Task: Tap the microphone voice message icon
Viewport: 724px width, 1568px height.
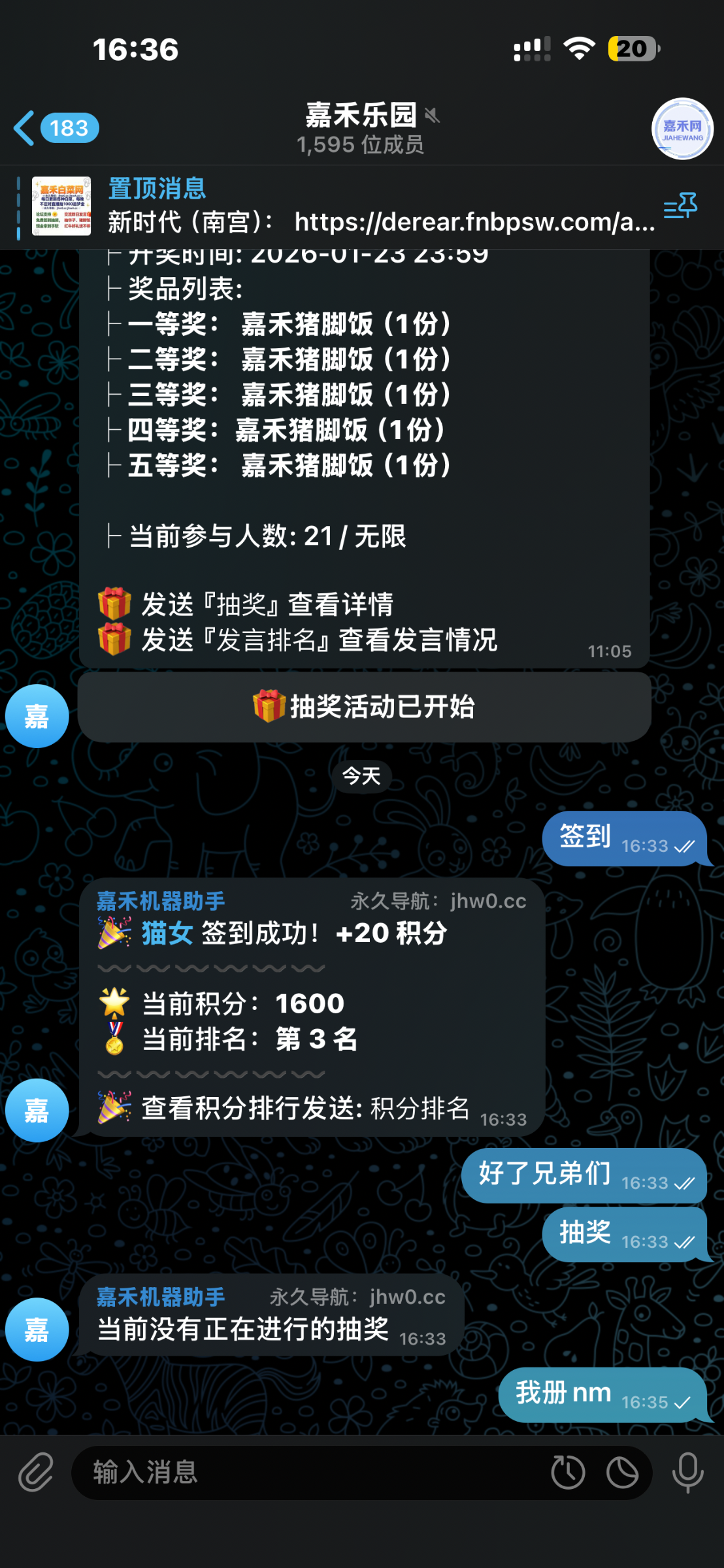Action: tap(687, 1473)
